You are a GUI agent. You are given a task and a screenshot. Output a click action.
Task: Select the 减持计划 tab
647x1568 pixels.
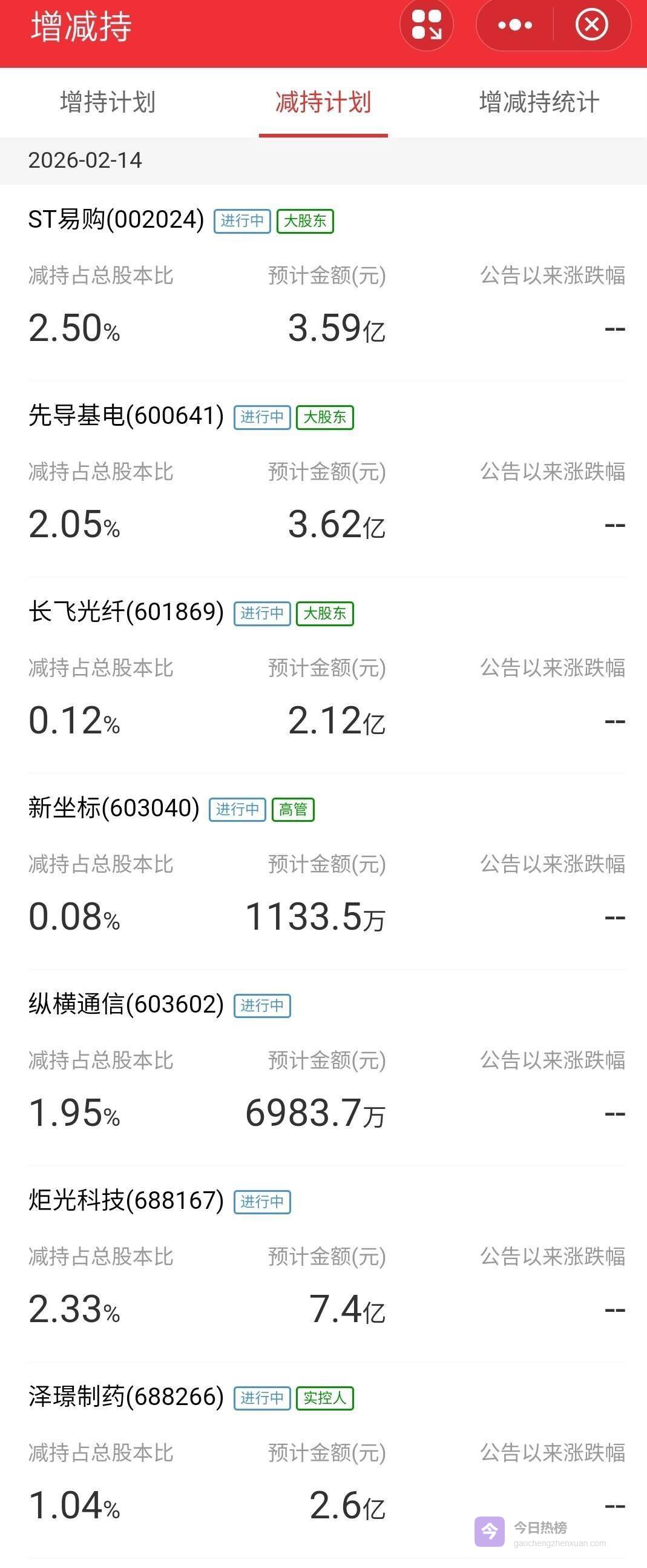pyautogui.click(x=323, y=102)
